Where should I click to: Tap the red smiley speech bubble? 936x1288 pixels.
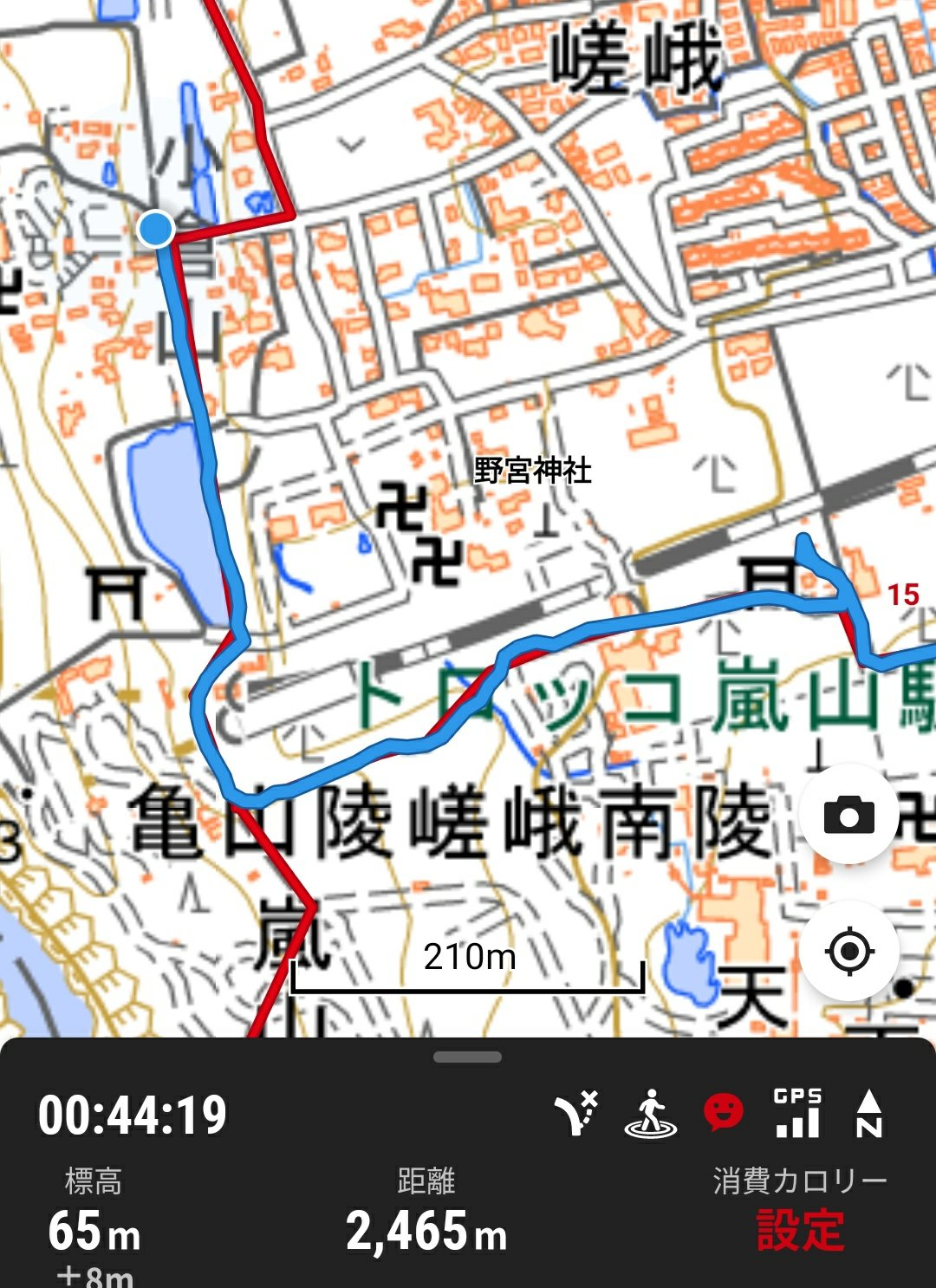coord(723,1112)
